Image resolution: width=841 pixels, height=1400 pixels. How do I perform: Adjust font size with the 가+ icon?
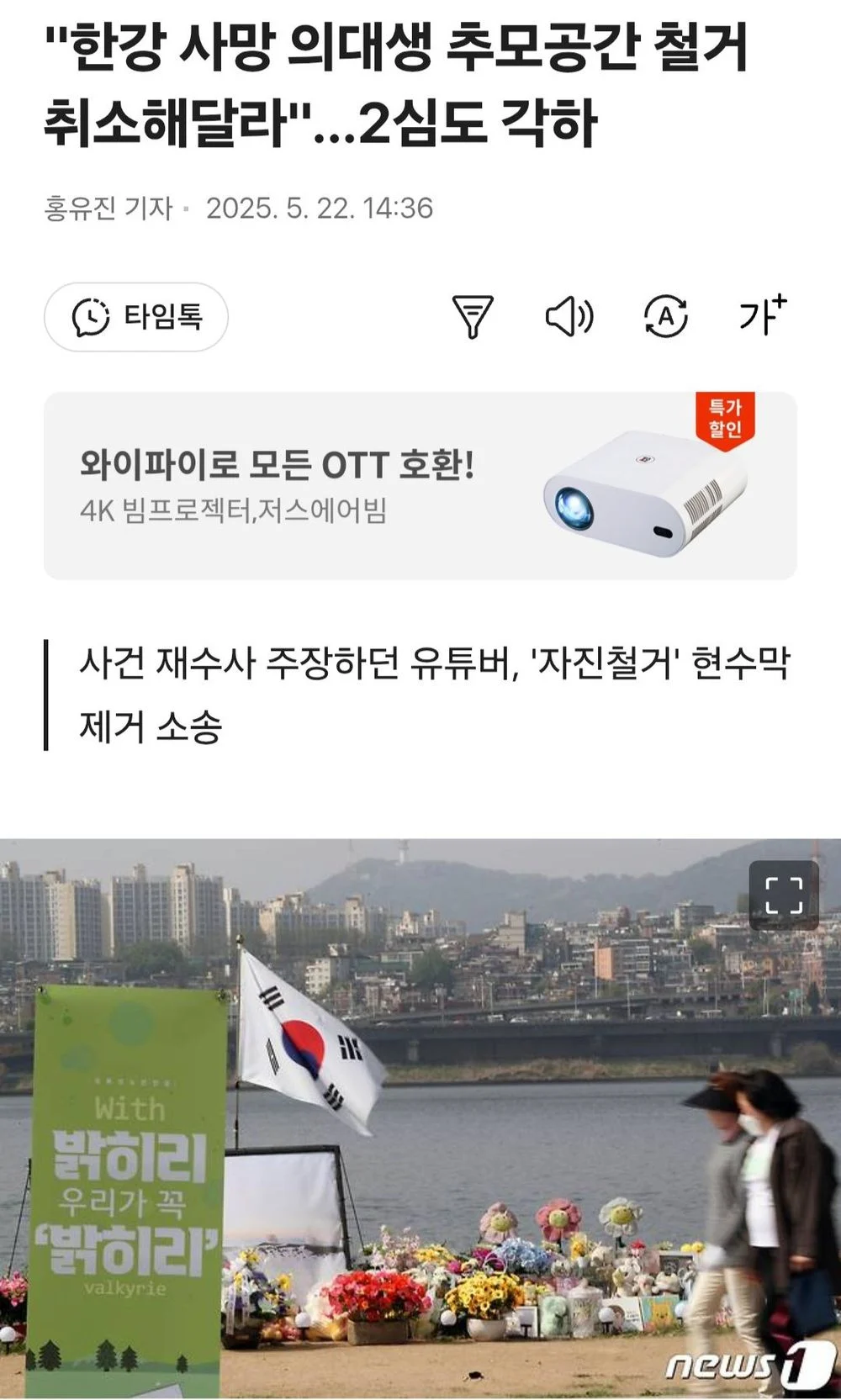pos(762,315)
